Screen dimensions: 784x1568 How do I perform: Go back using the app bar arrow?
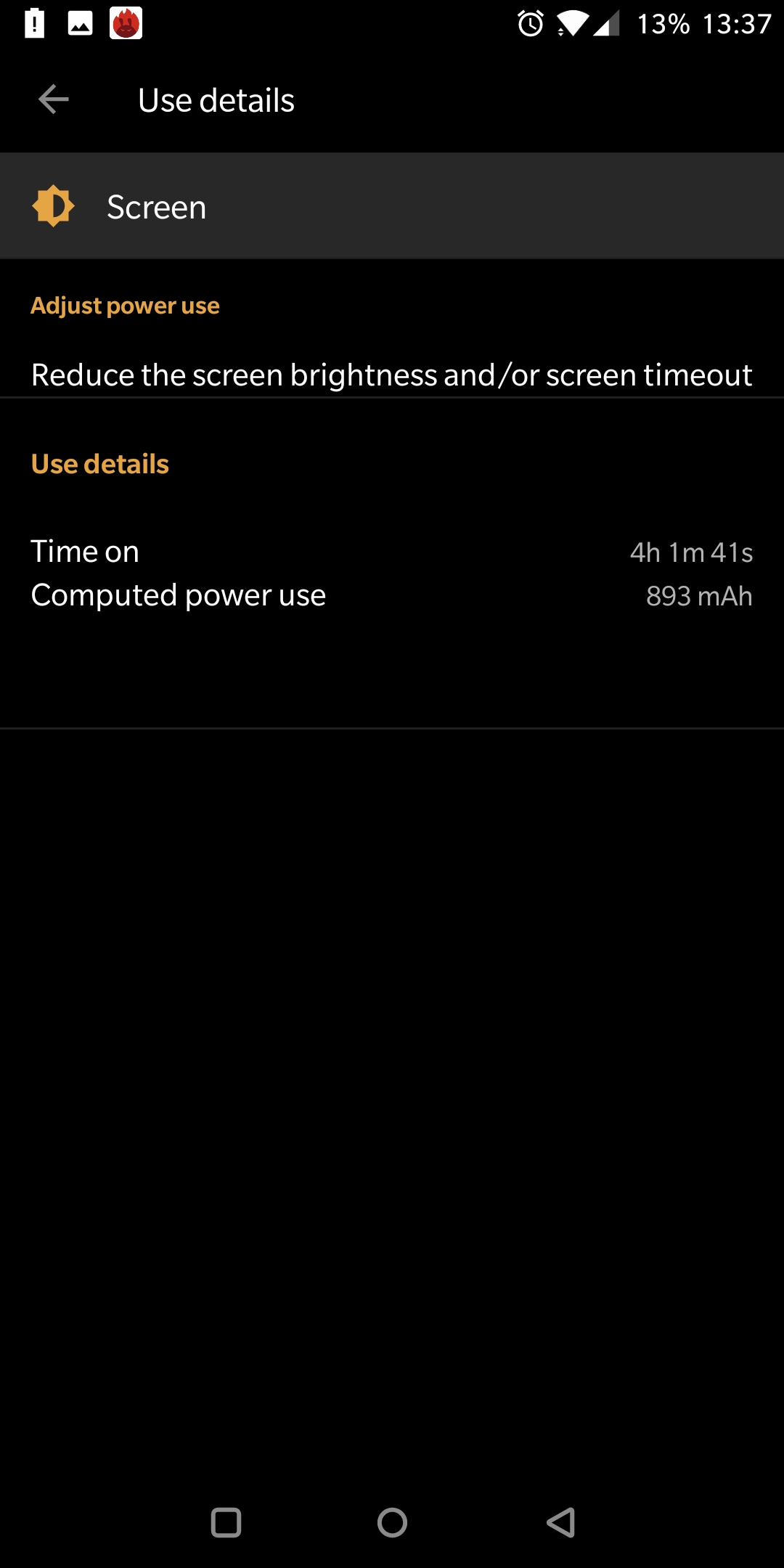pyautogui.click(x=54, y=99)
